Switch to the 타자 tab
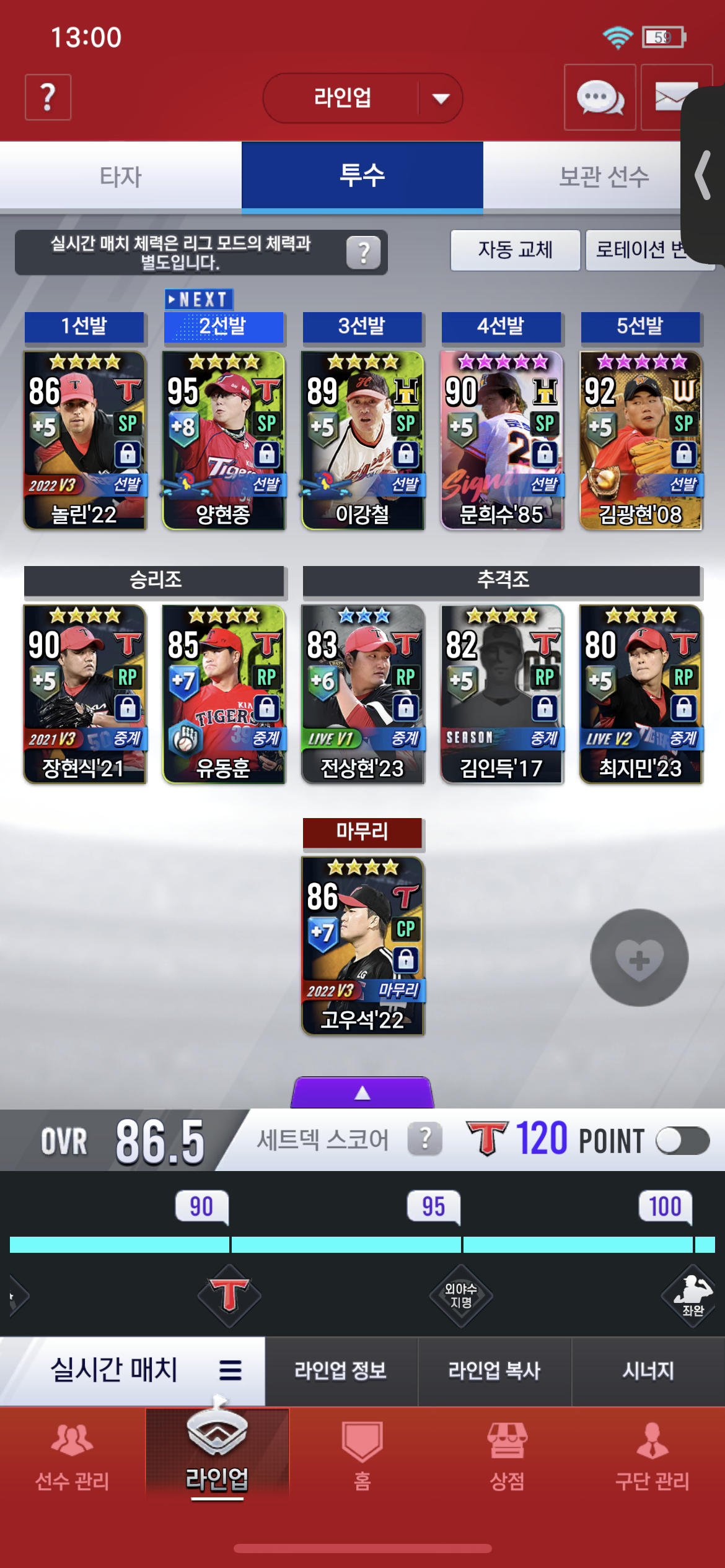725x1568 pixels. point(121,176)
